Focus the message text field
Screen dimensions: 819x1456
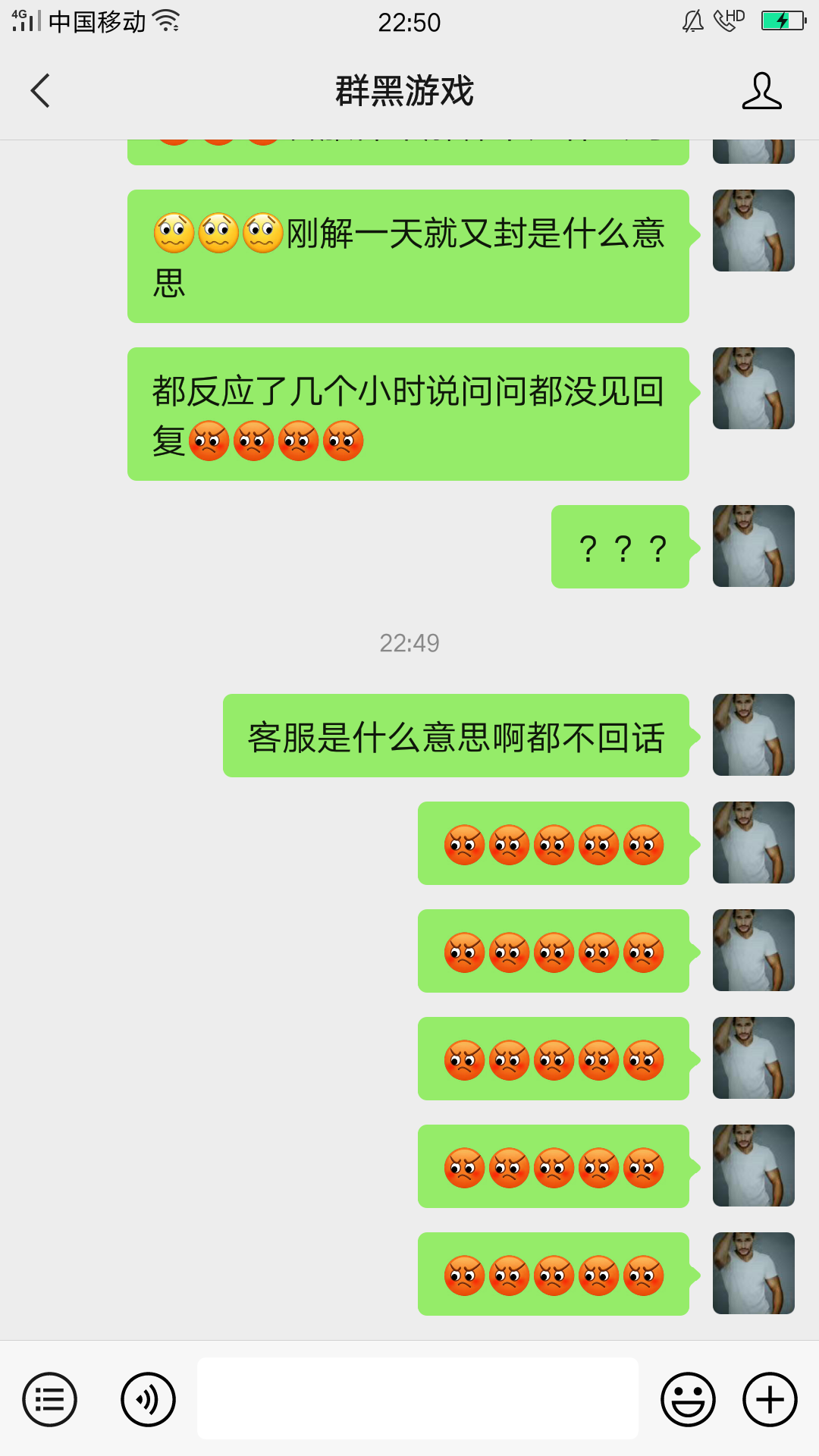(417, 1398)
